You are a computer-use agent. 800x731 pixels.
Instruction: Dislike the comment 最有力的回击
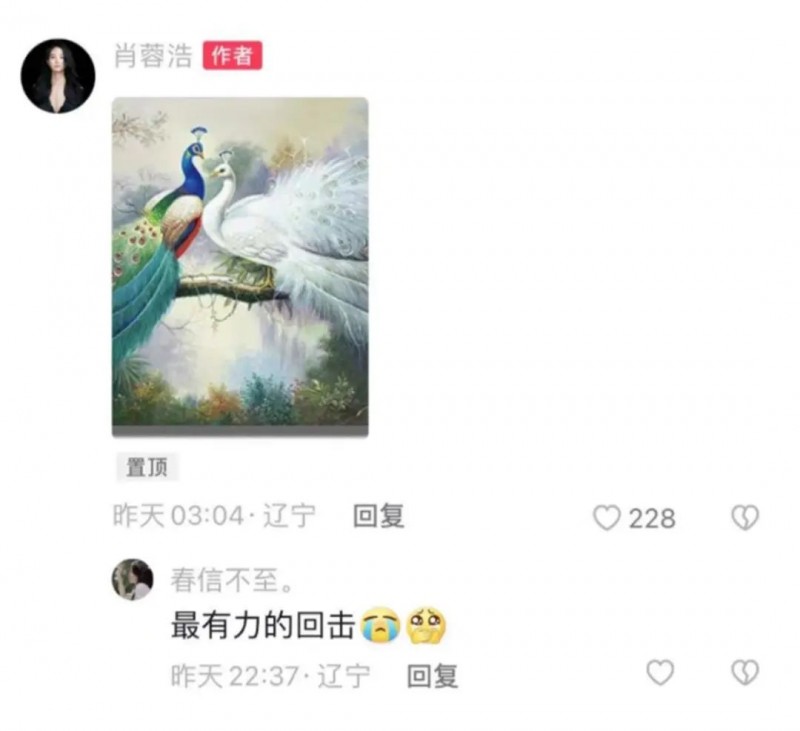tap(745, 673)
